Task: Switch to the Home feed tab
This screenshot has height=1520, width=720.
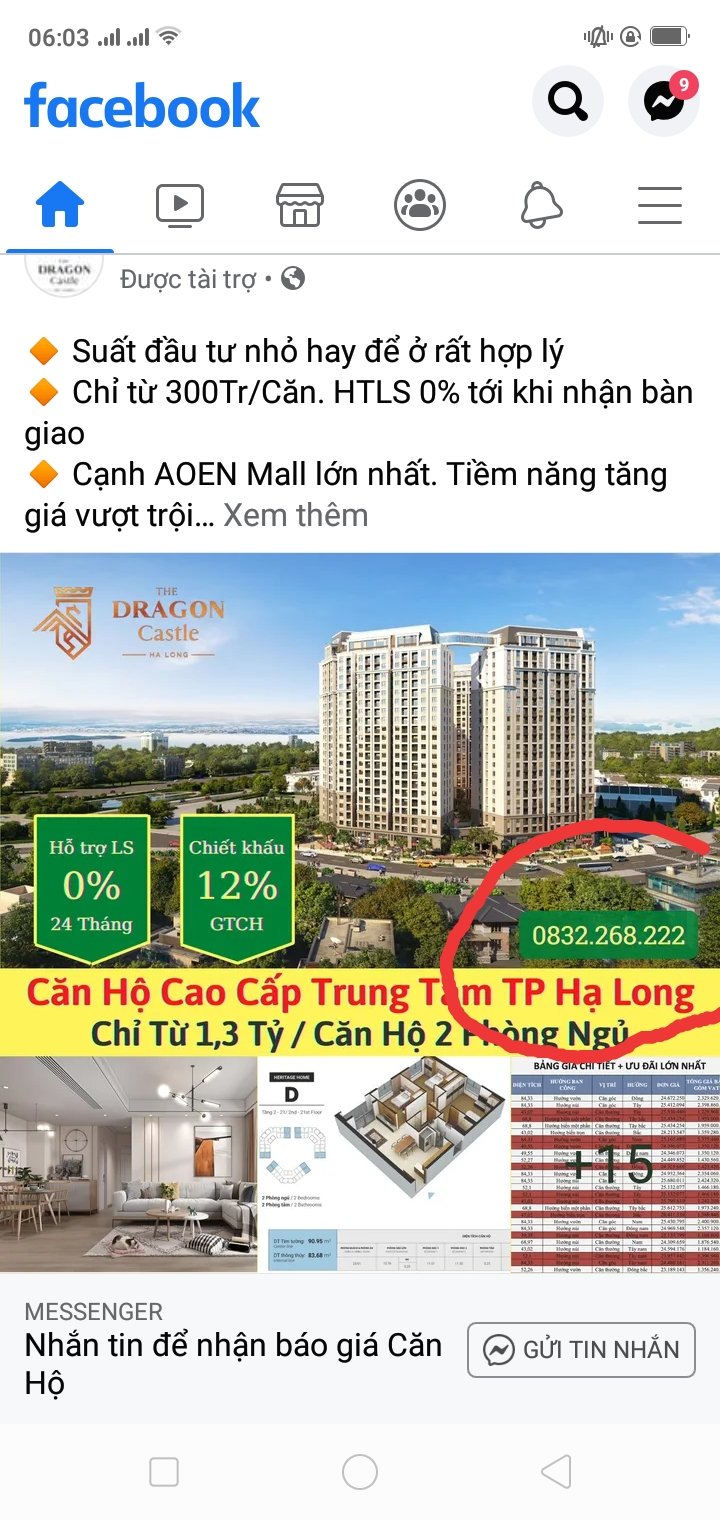Action: click(60, 206)
